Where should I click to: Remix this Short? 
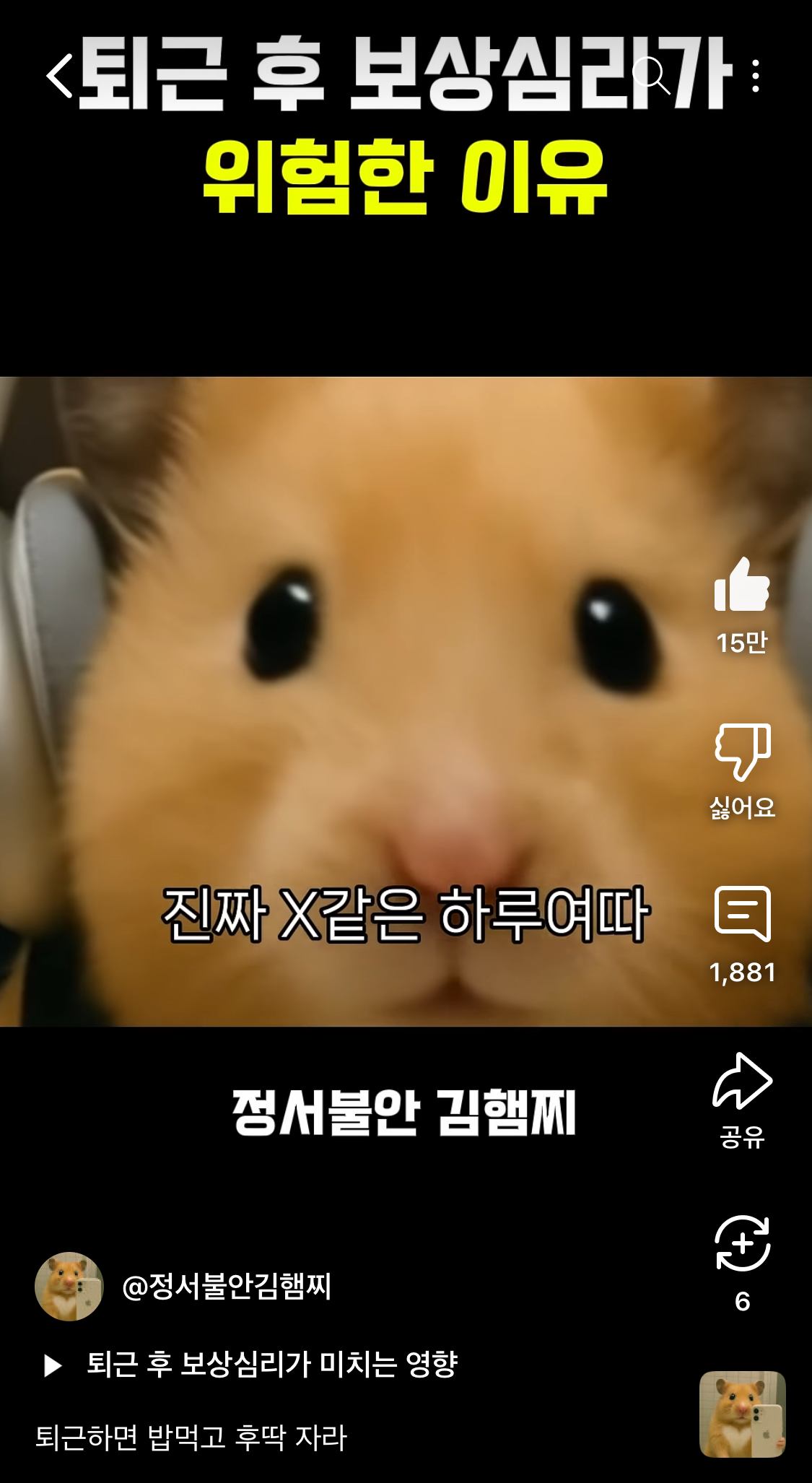742,1244
